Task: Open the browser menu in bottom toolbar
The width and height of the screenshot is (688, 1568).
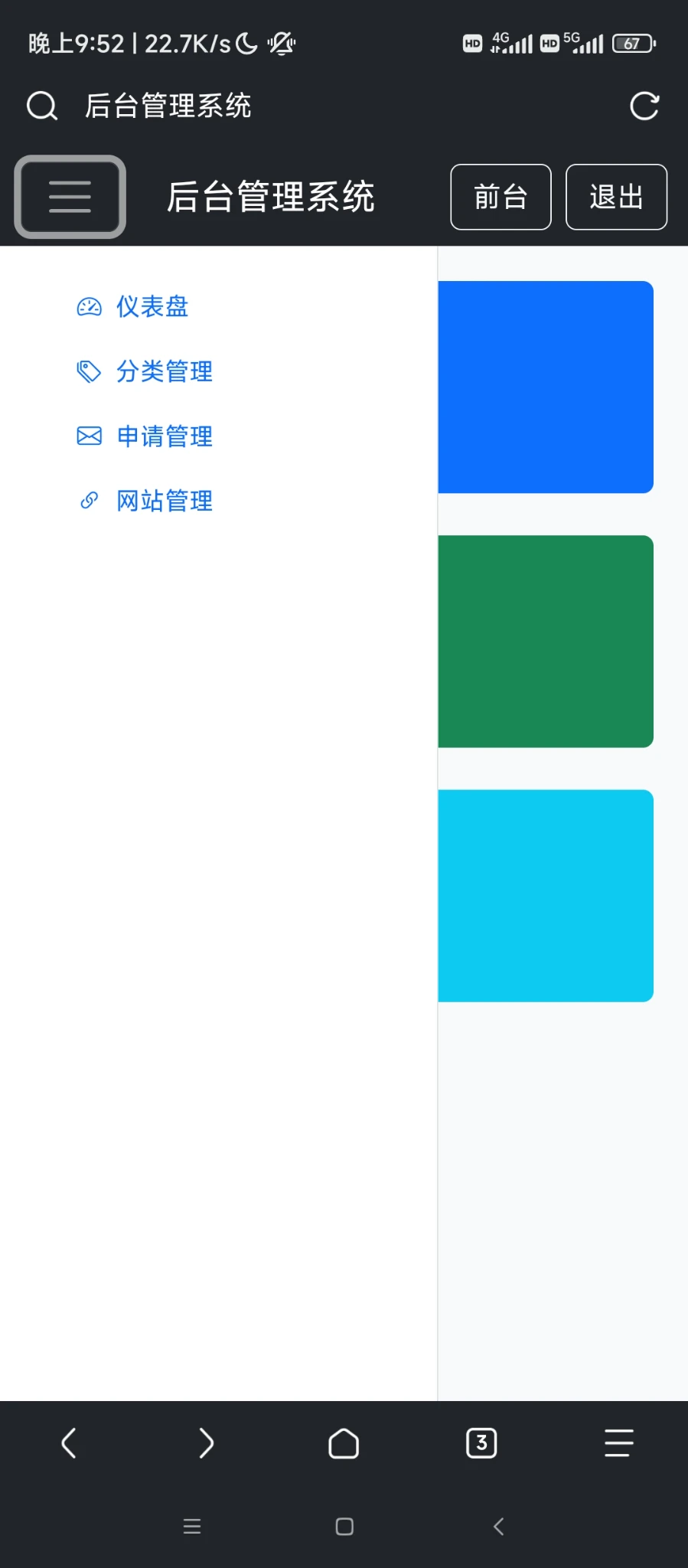Action: pos(618,1443)
